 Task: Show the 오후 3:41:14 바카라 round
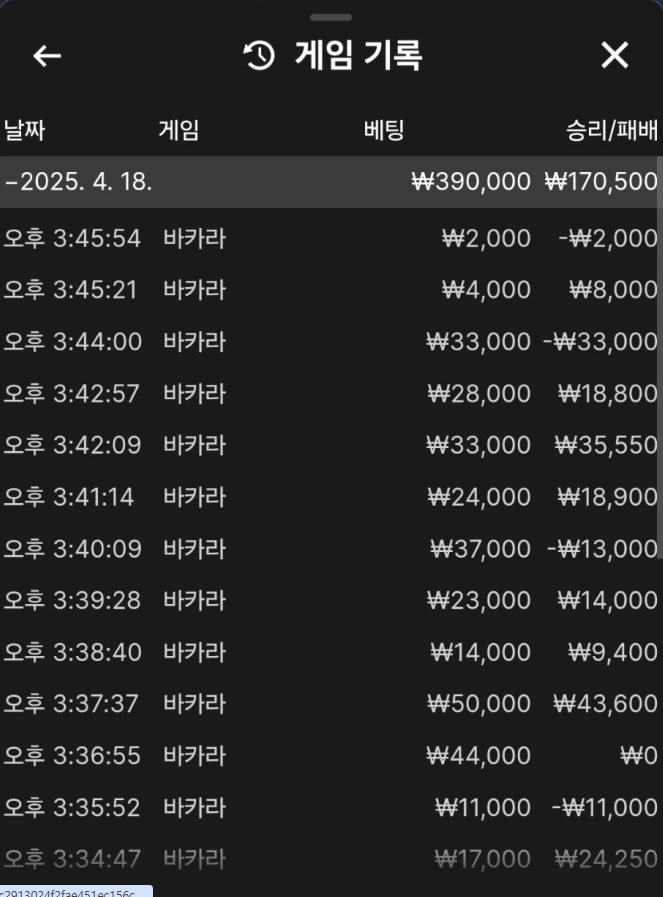tap(330, 497)
